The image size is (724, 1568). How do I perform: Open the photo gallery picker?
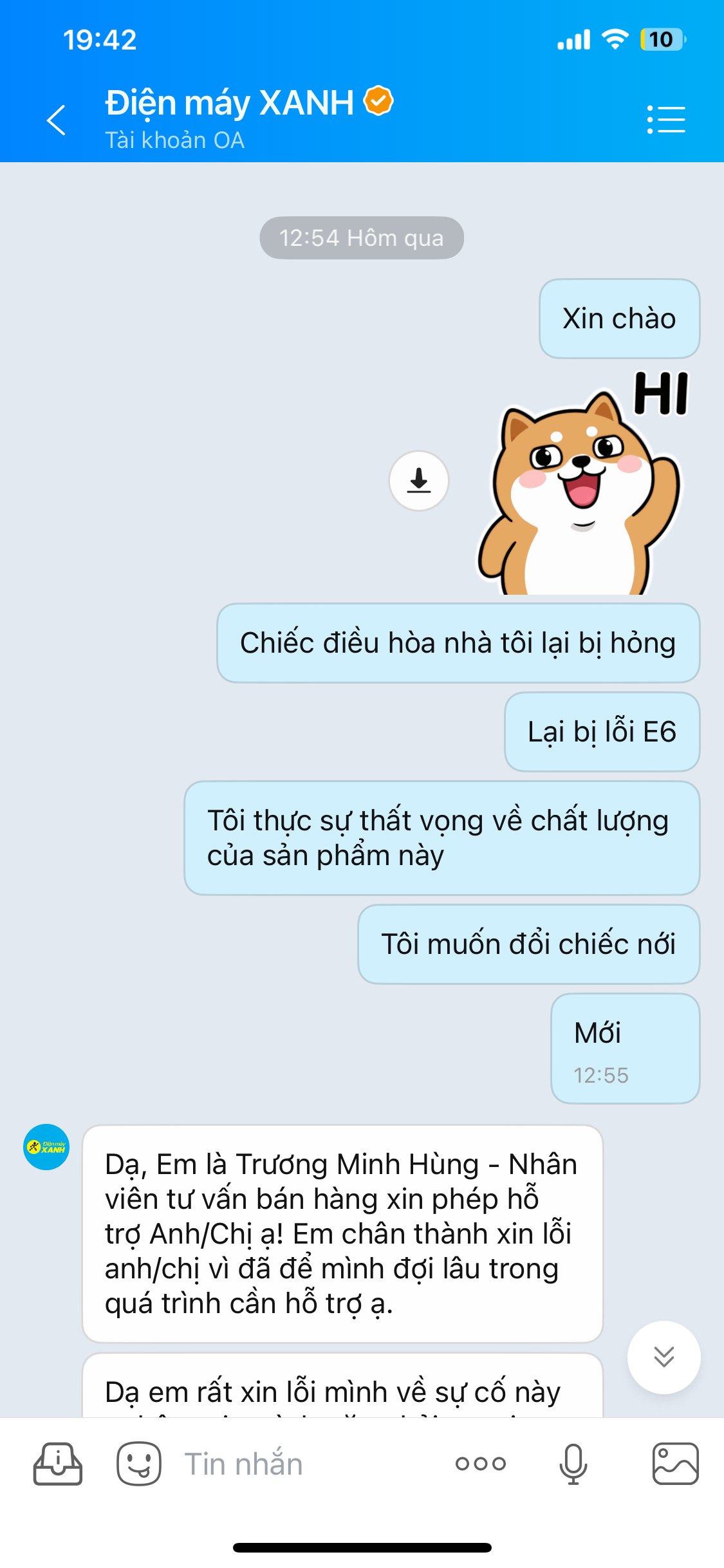click(x=675, y=1464)
